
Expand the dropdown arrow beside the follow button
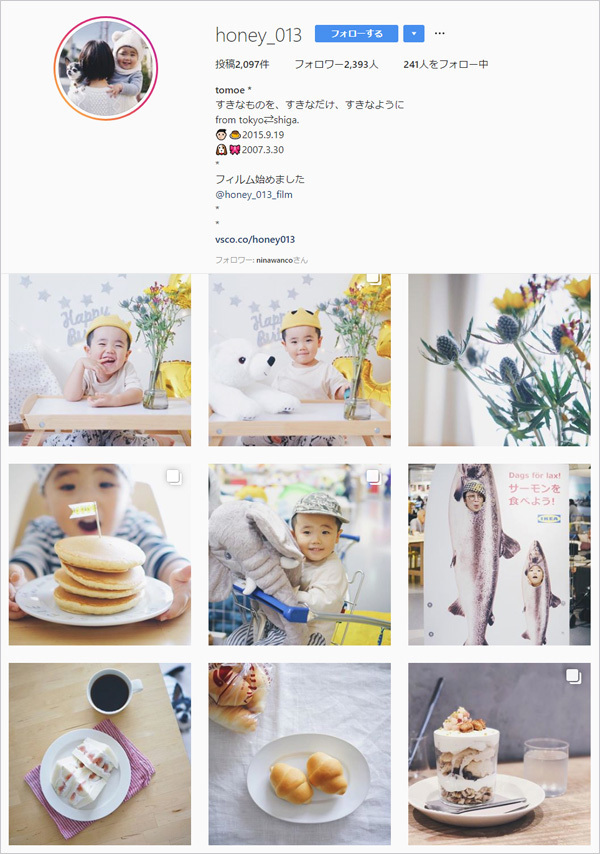(414, 34)
